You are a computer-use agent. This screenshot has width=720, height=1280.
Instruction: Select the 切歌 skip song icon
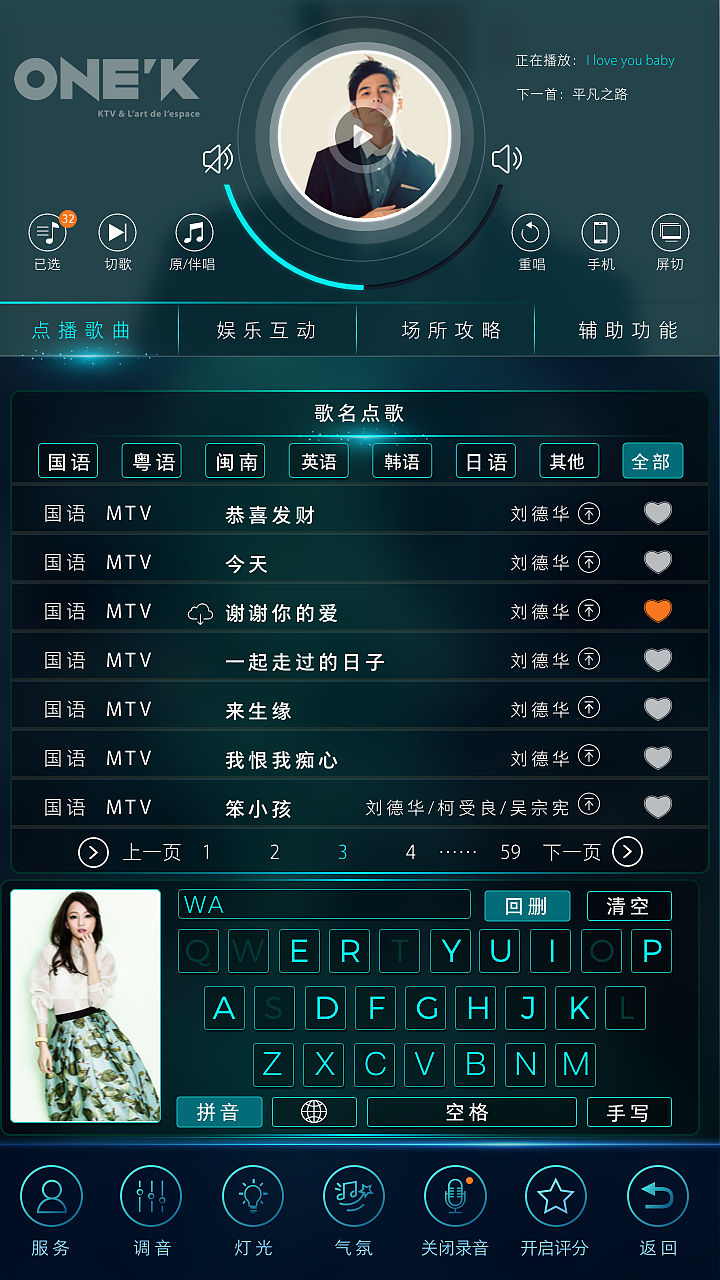coord(117,232)
